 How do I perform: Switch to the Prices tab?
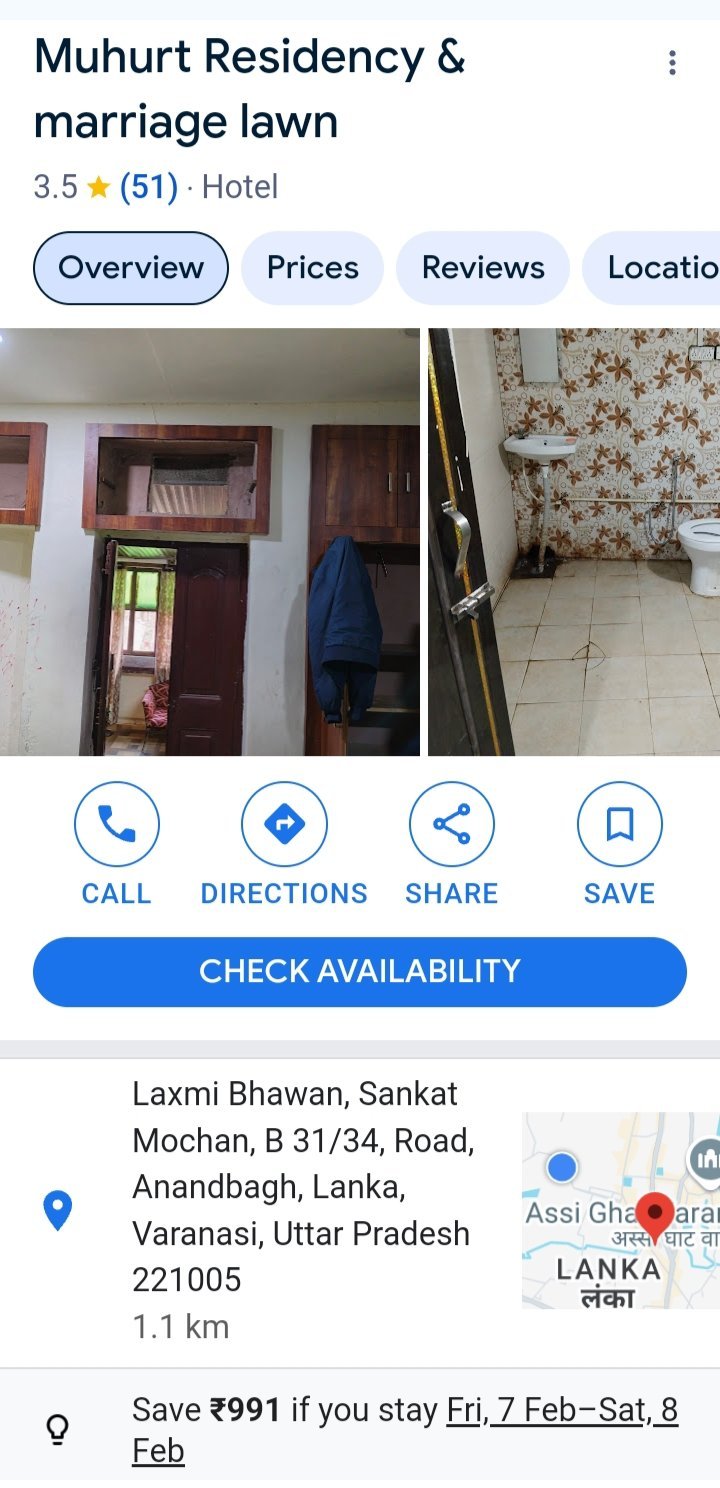[x=312, y=268]
